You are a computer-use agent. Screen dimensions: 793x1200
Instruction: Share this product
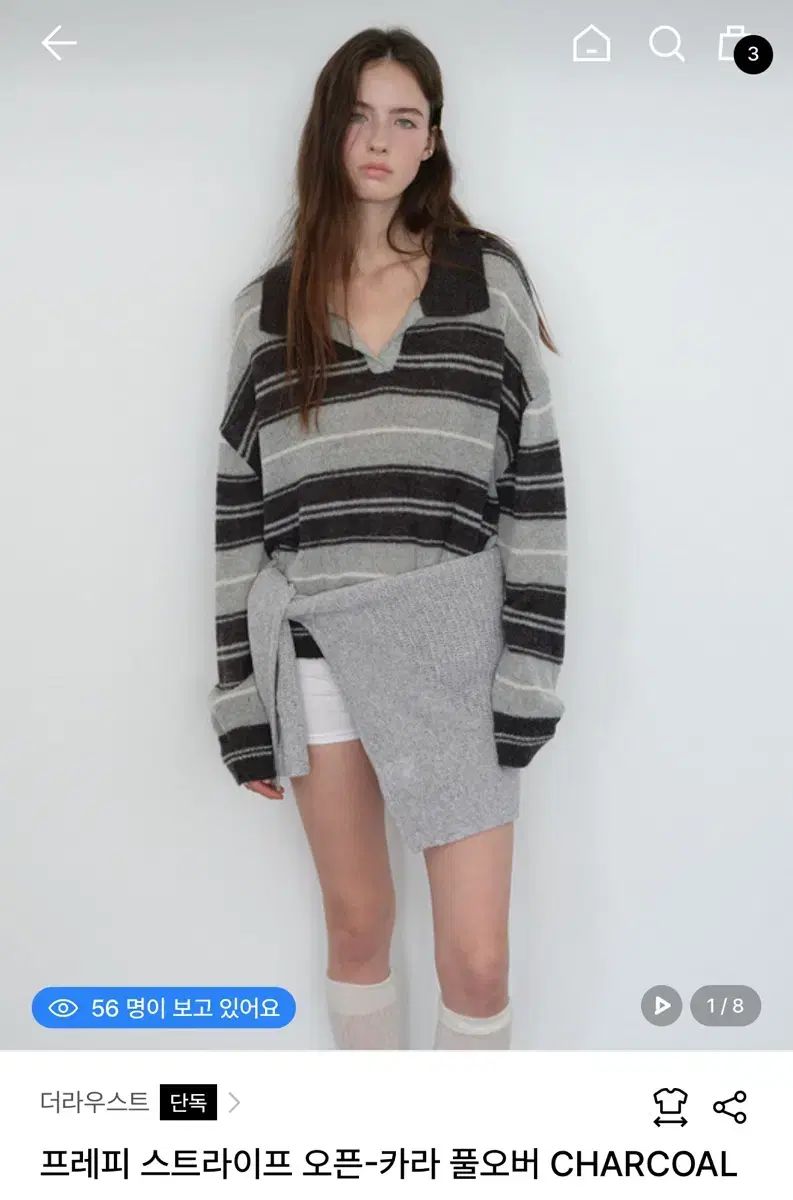pyautogui.click(x=730, y=1107)
